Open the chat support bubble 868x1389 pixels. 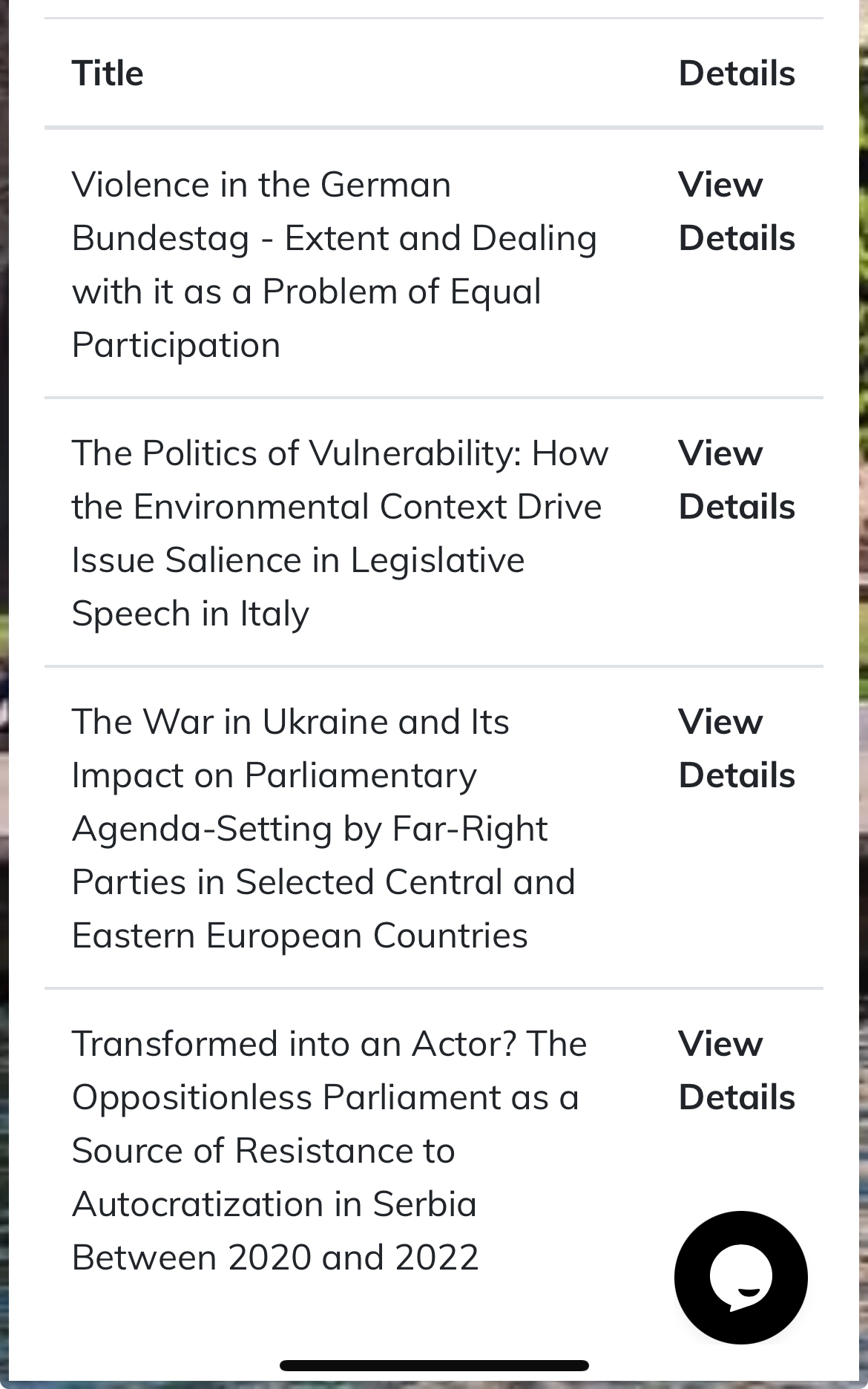point(740,1277)
